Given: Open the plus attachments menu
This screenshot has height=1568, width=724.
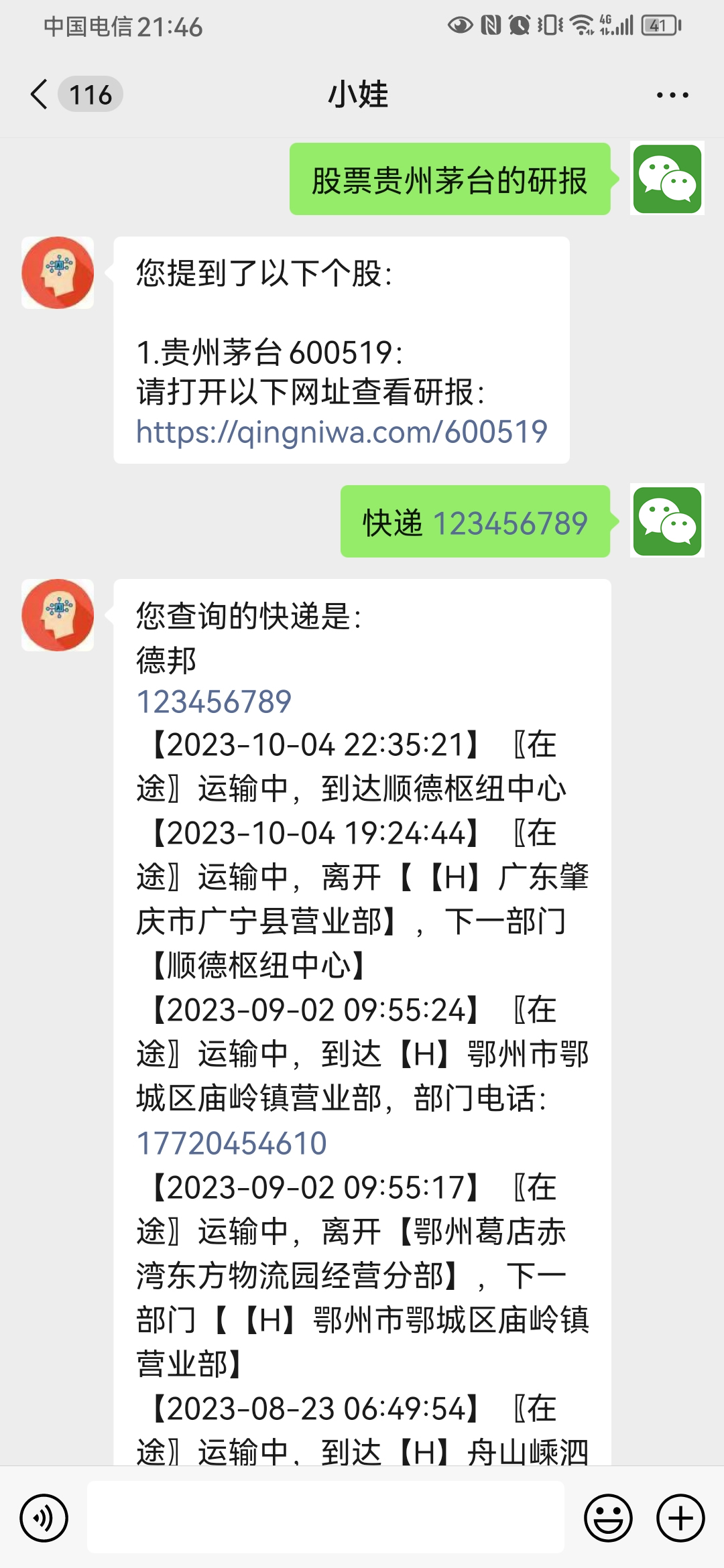Looking at the screenshot, I should pos(680,1518).
